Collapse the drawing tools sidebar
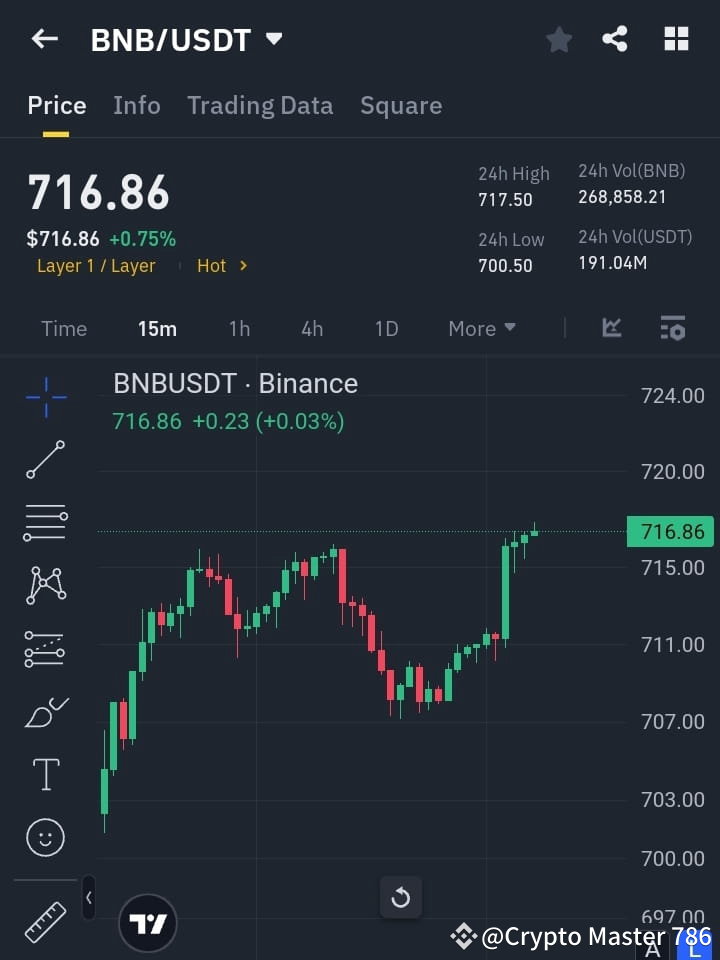The image size is (720, 960). (88, 898)
